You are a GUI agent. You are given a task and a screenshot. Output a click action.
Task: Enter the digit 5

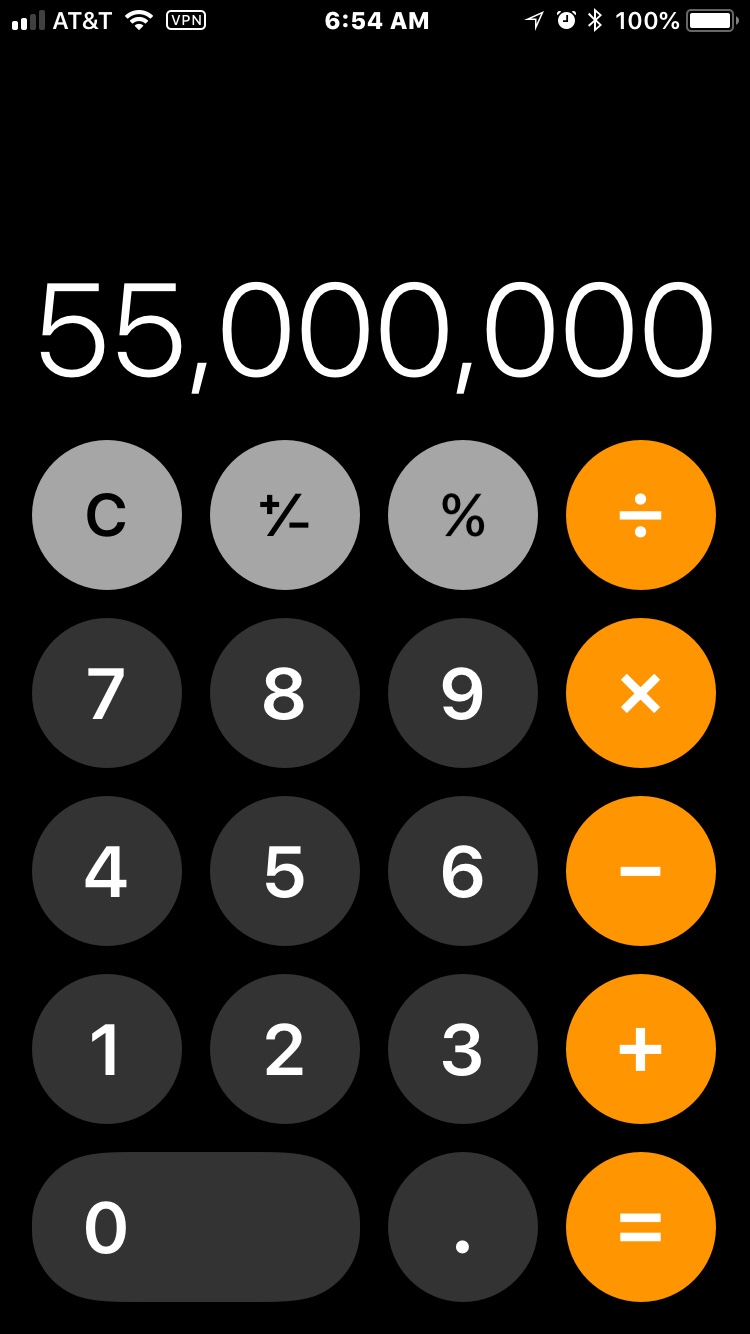pos(285,871)
